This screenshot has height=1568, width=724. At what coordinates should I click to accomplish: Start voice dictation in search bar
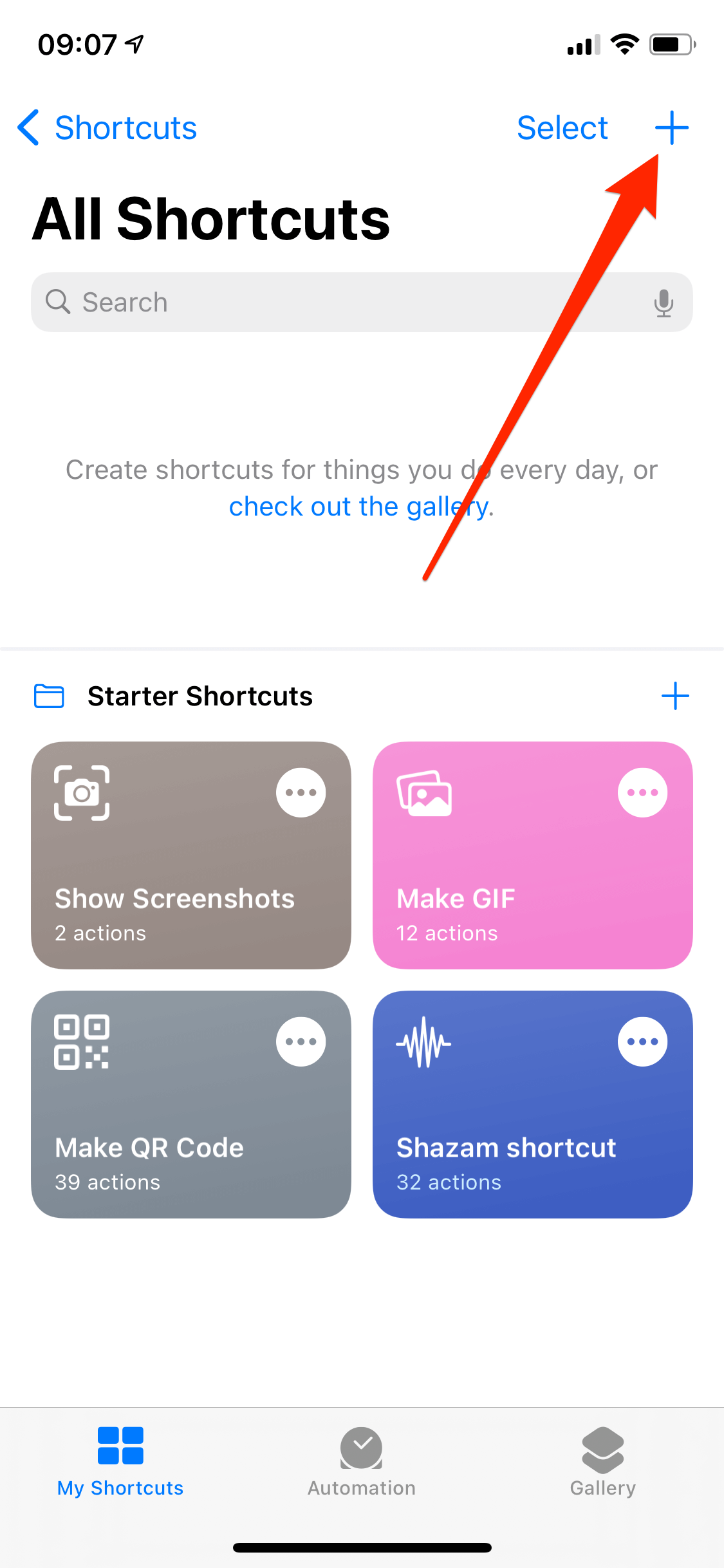(x=664, y=303)
